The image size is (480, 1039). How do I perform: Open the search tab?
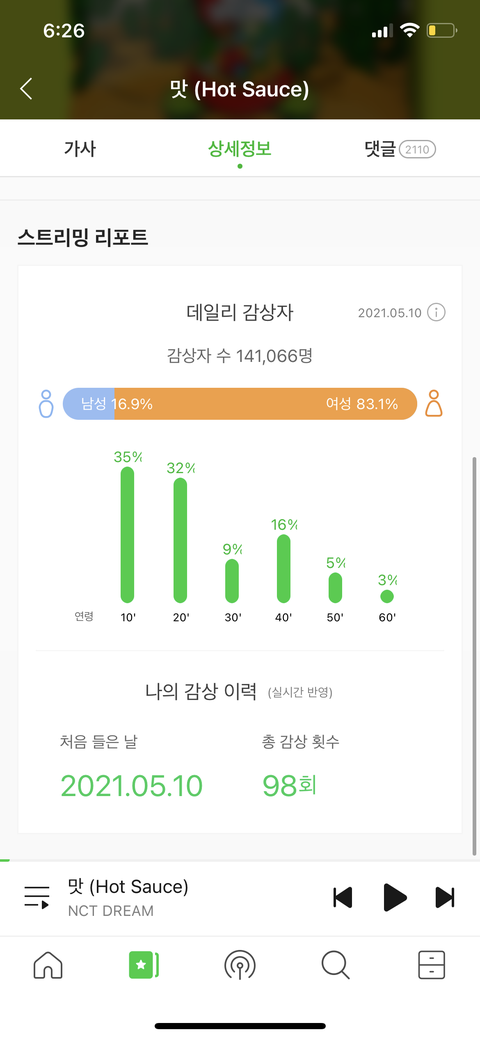pyautogui.click(x=335, y=965)
